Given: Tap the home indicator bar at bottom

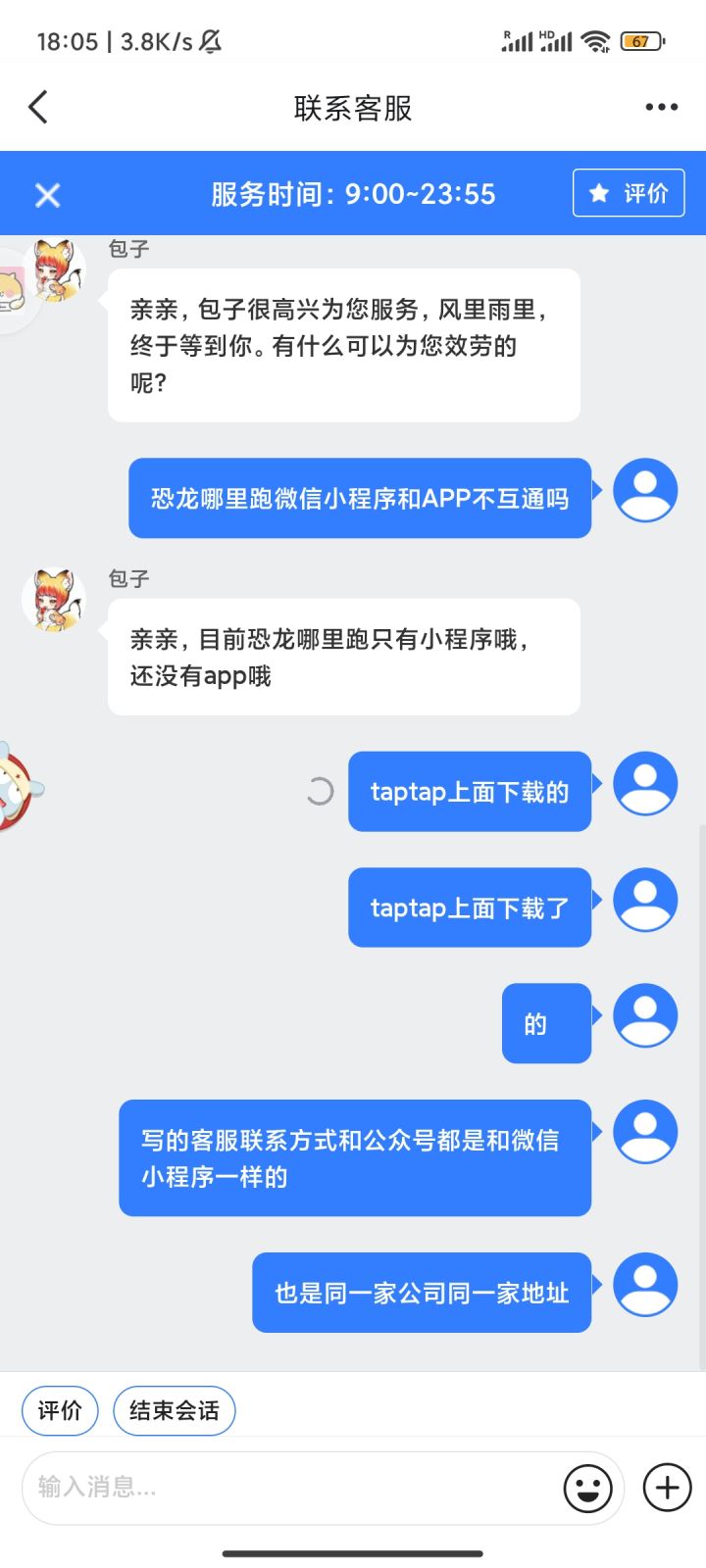Looking at the screenshot, I should [x=353, y=1552].
